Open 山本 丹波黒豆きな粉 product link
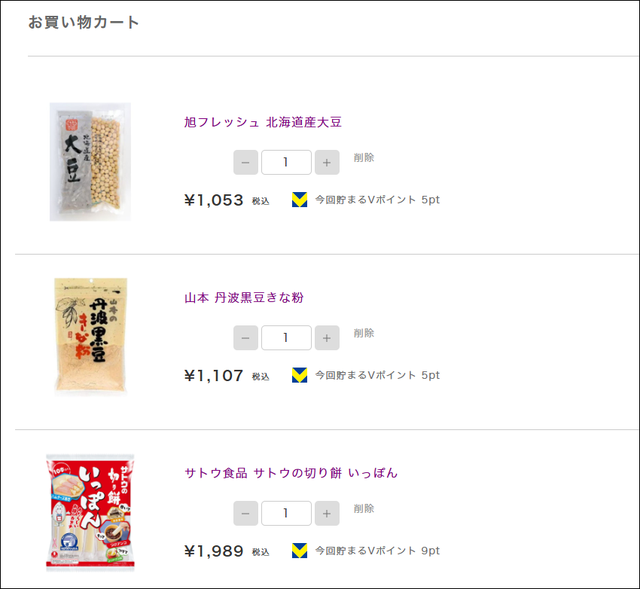The image size is (640, 589). (x=244, y=297)
